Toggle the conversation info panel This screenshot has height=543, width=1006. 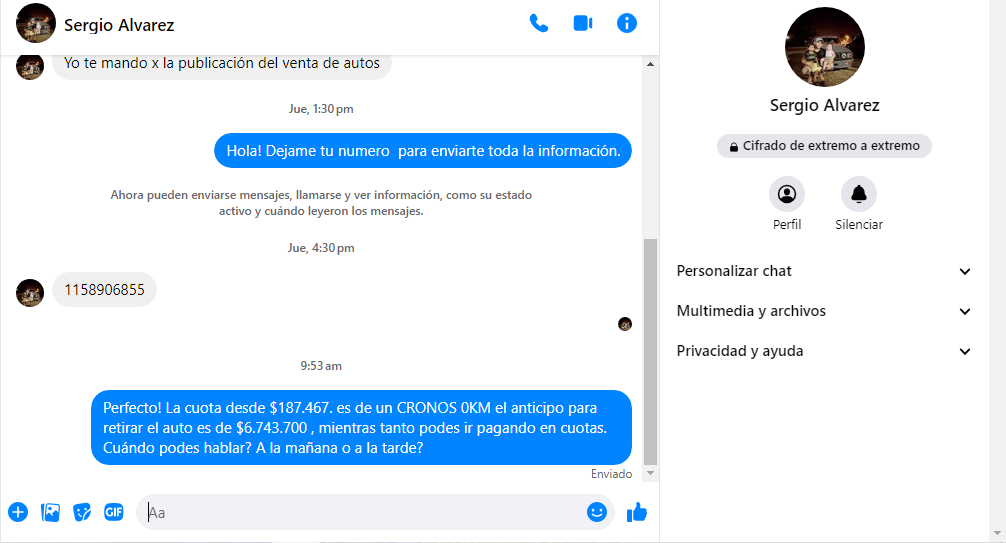tap(627, 23)
